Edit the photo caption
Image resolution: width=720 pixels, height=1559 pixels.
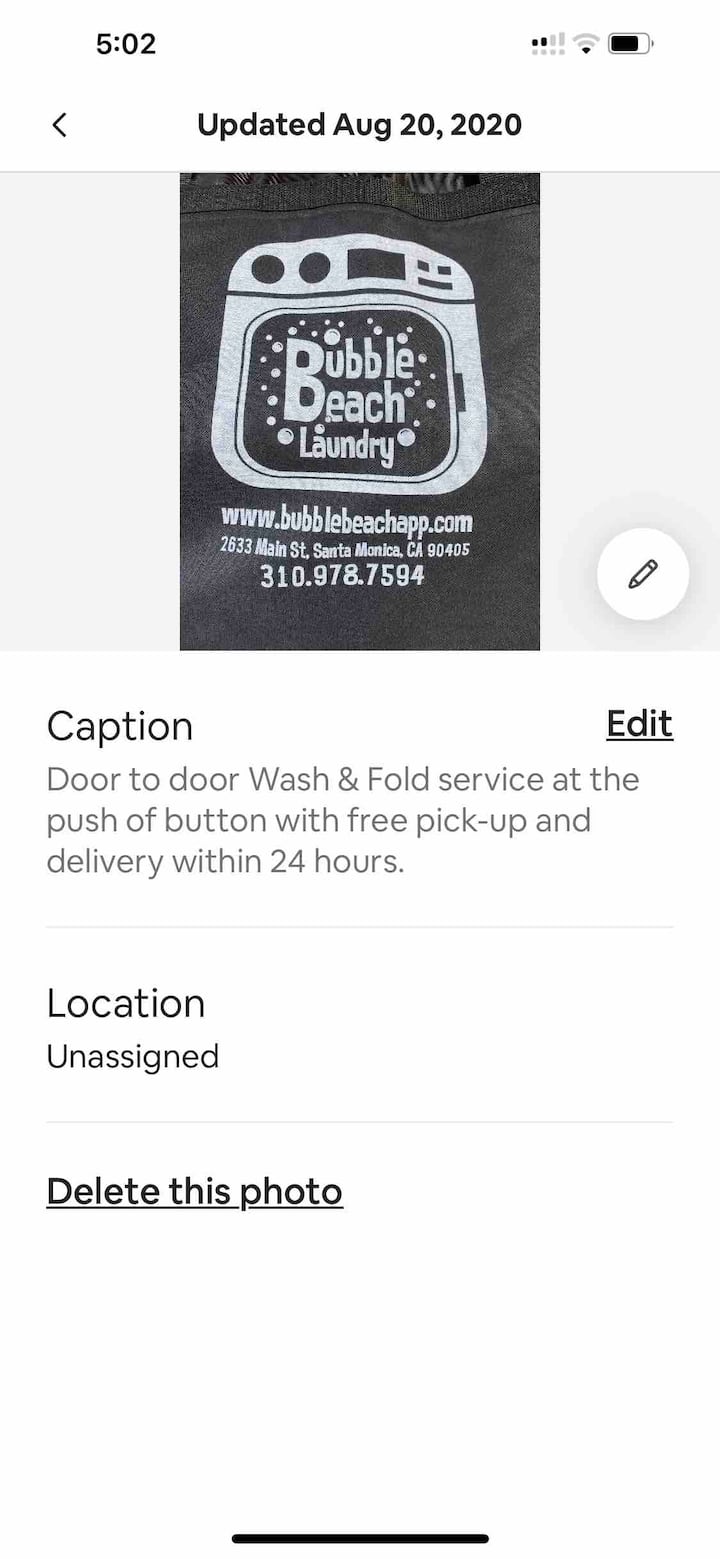[639, 724]
